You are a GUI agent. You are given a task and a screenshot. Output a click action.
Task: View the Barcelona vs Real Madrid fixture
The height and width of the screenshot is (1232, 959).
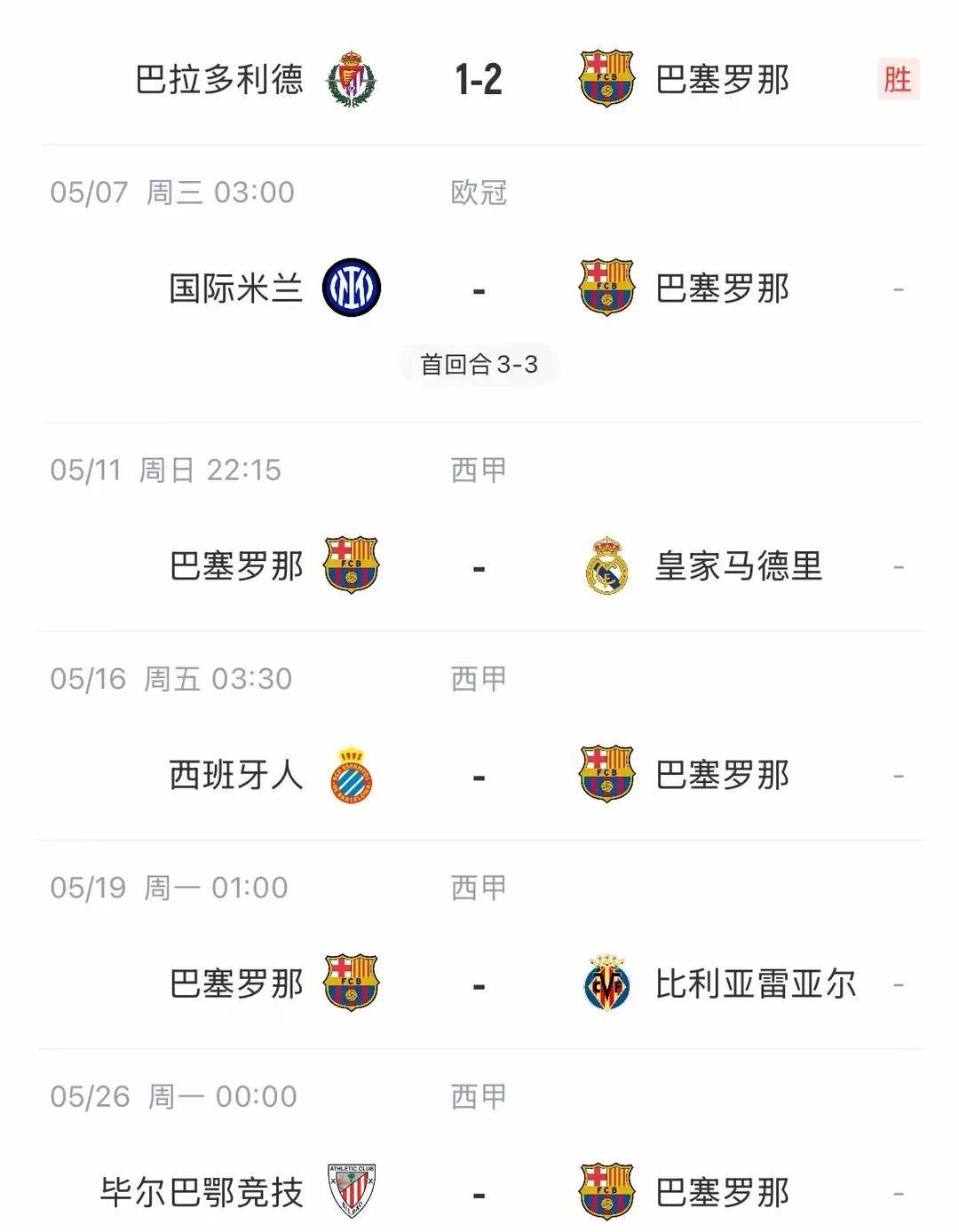click(x=479, y=567)
